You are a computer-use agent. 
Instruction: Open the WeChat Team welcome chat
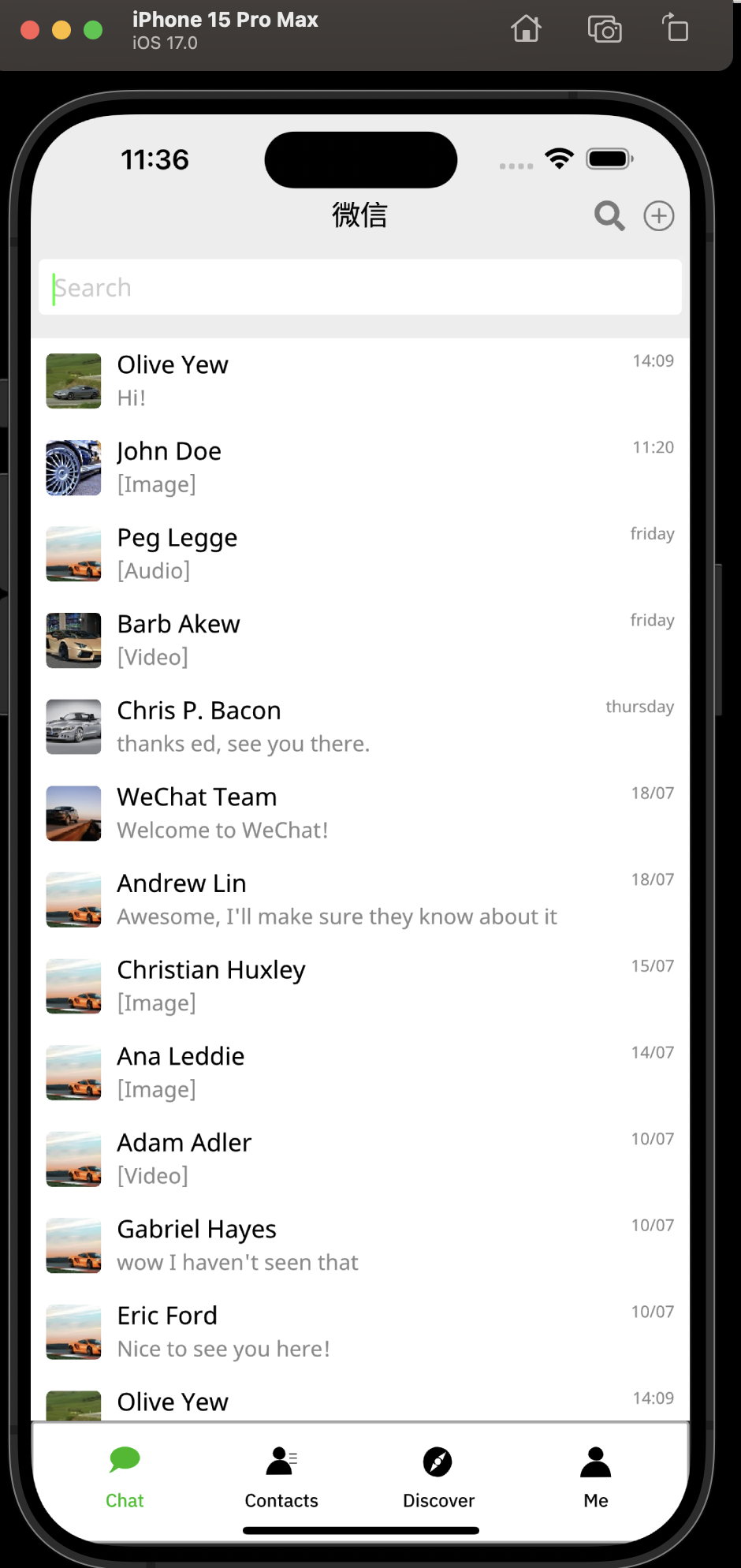tap(360, 813)
